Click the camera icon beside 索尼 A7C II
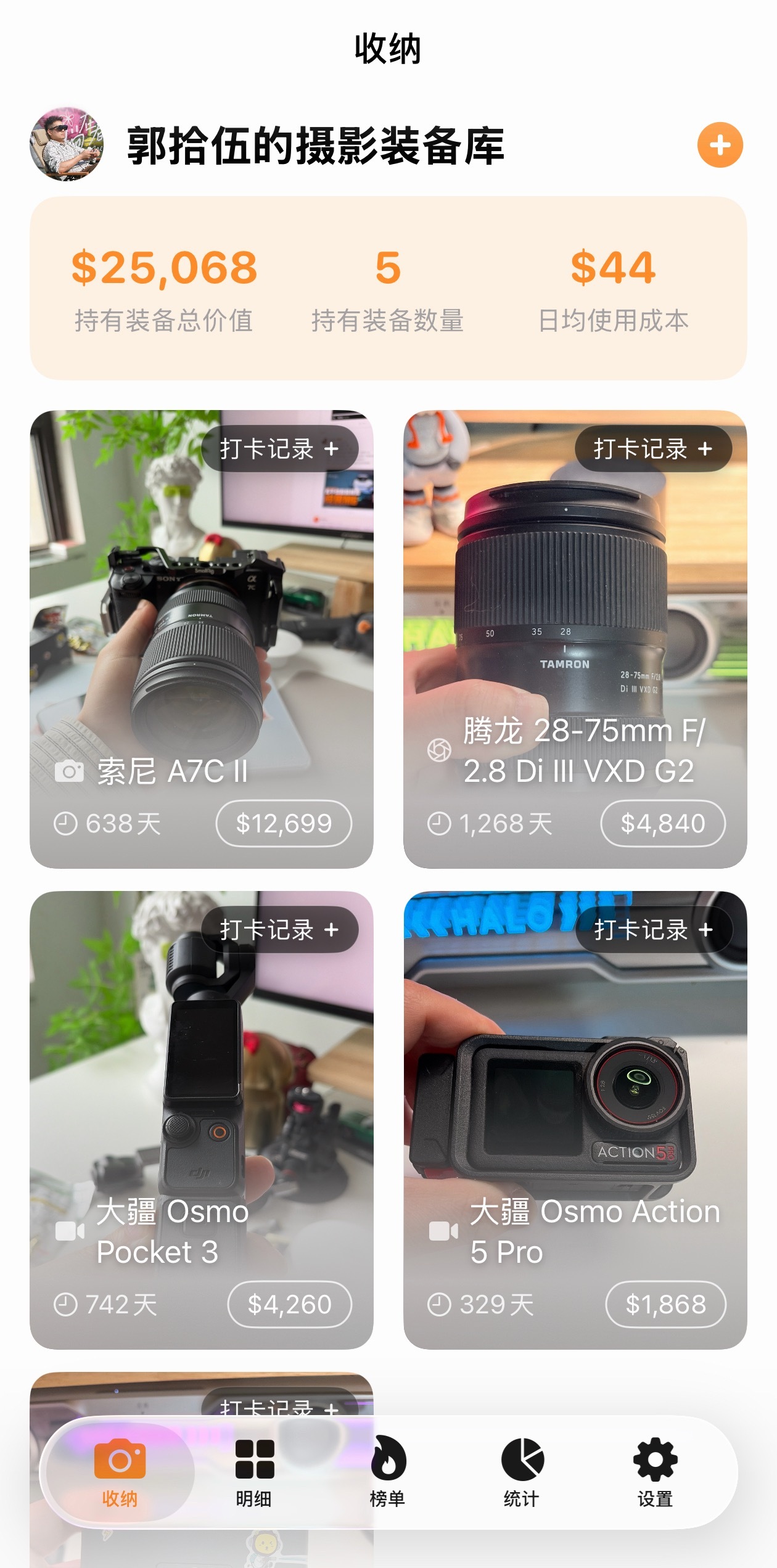 pyautogui.click(x=70, y=770)
